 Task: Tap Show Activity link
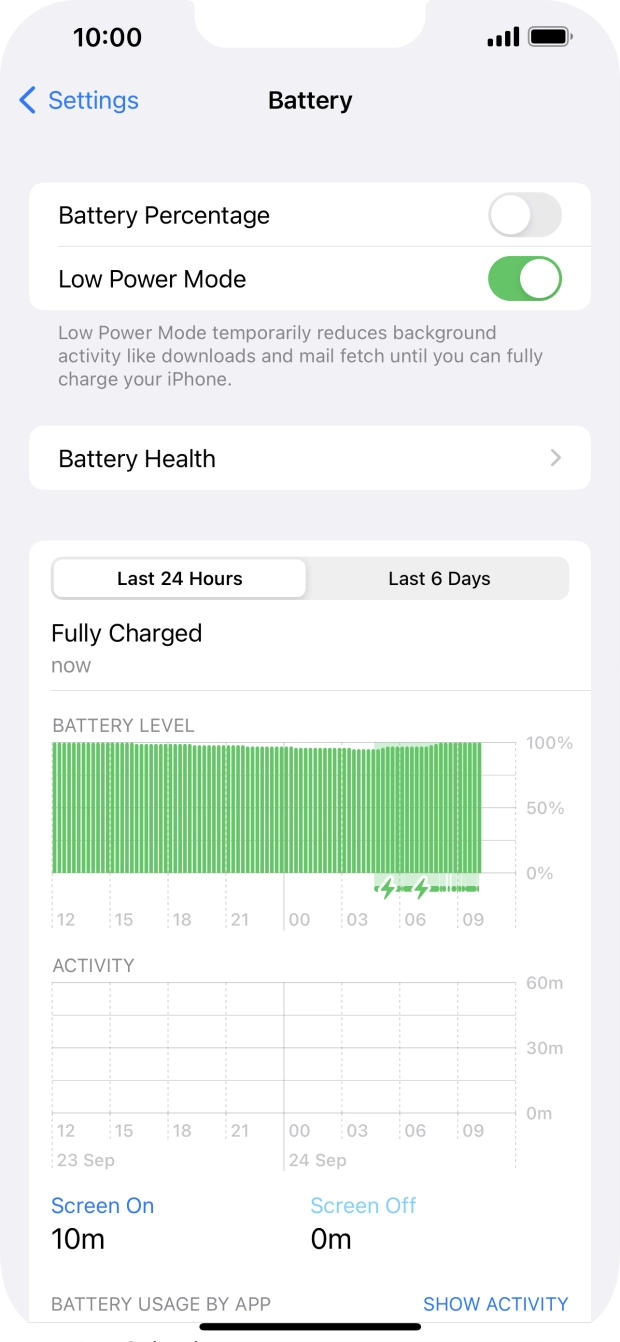(495, 1304)
